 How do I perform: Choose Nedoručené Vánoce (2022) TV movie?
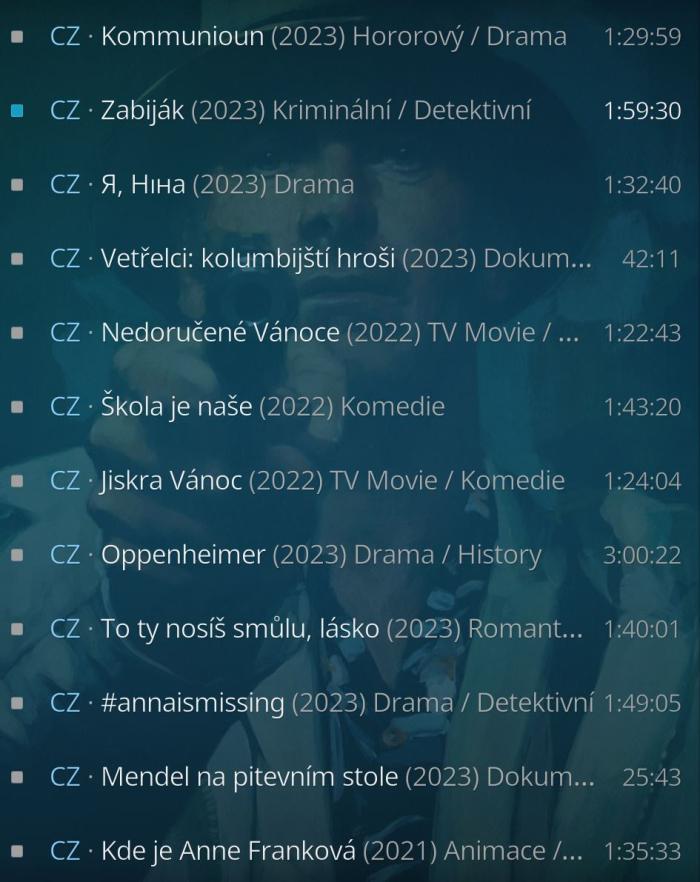coord(340,333)
